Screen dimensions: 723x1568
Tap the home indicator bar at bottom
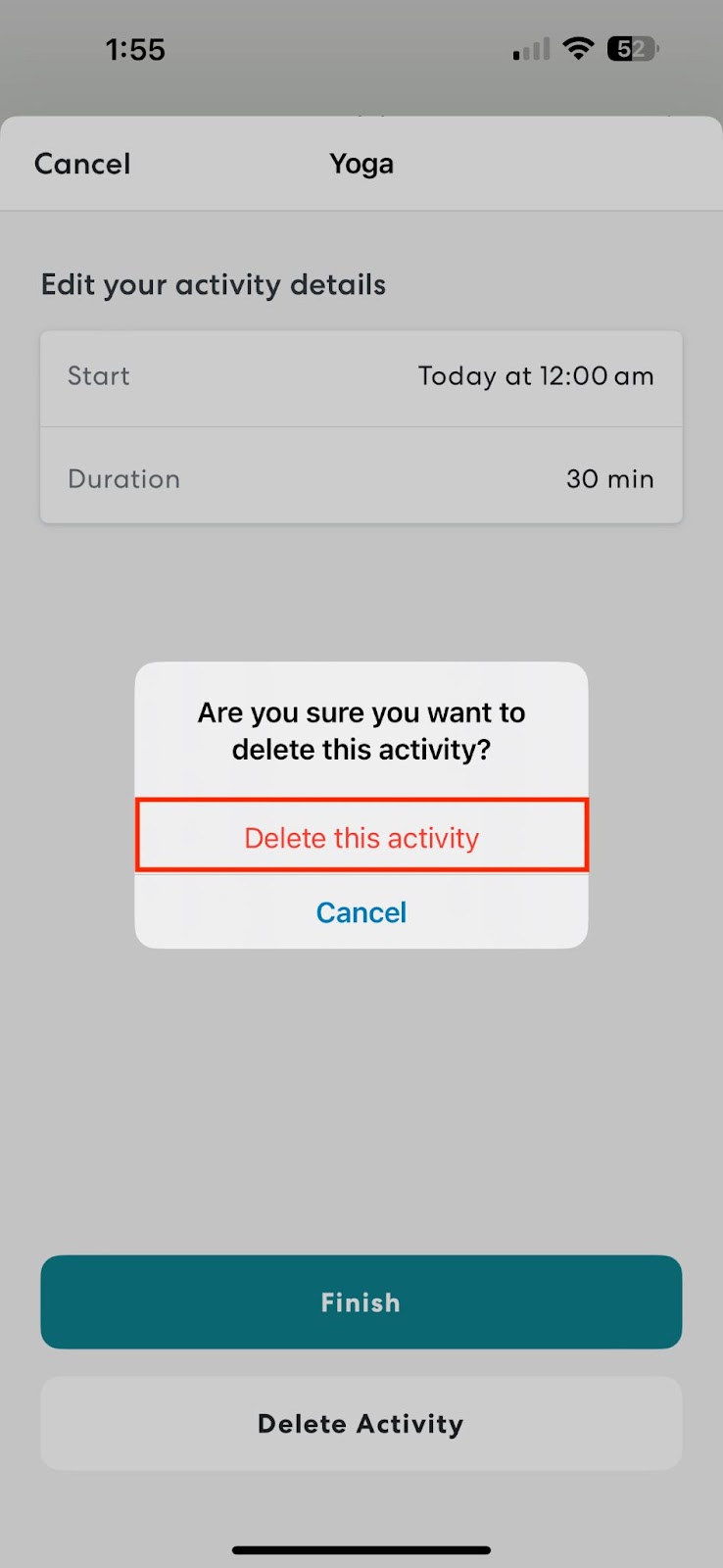pyautogui.click(x=361, y=1550)
